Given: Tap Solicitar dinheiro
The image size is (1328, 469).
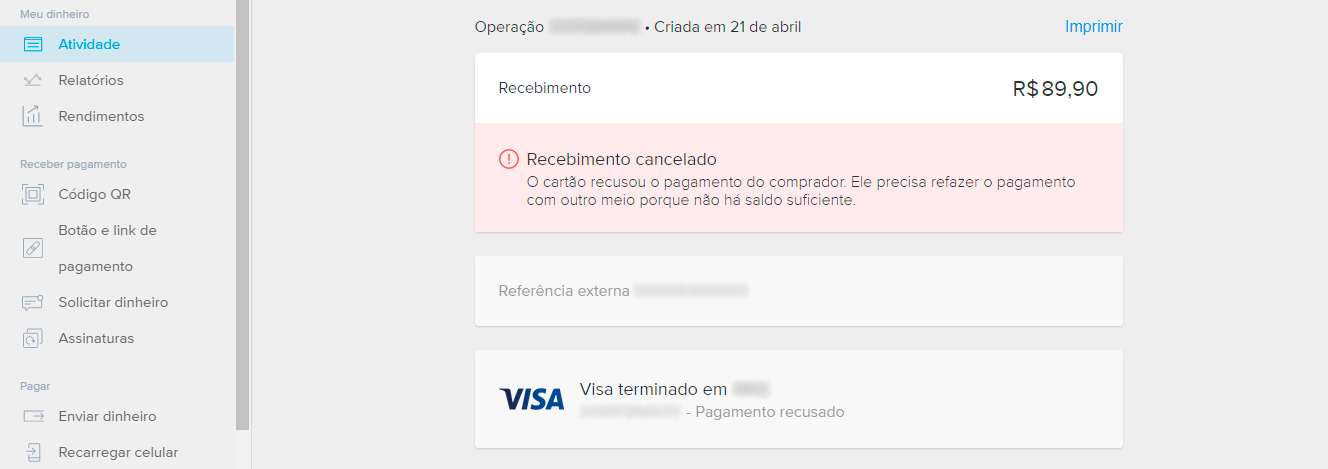Looking at the screenshot, I should coord(113,302).
